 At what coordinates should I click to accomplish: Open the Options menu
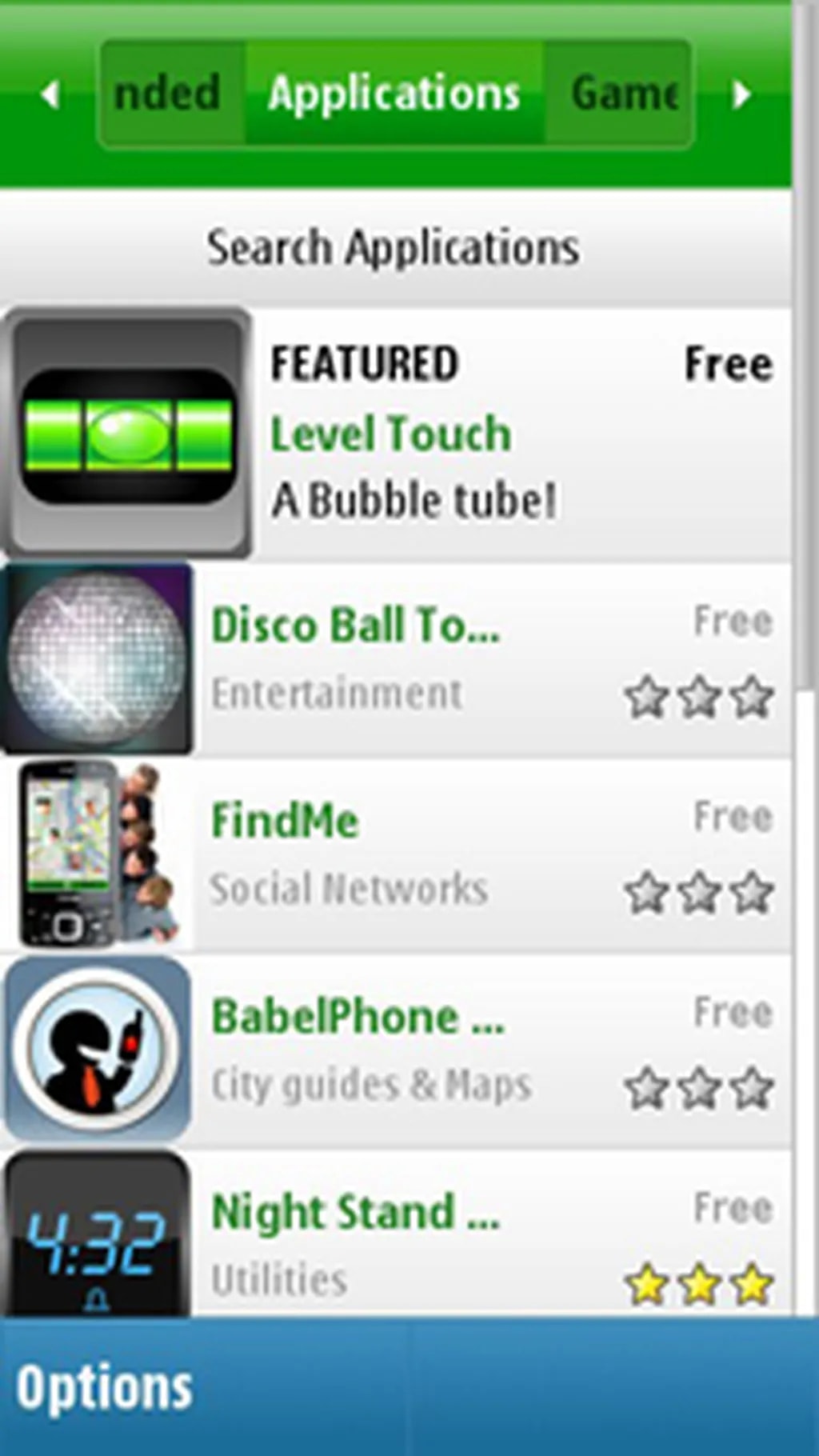(104, 1388)
